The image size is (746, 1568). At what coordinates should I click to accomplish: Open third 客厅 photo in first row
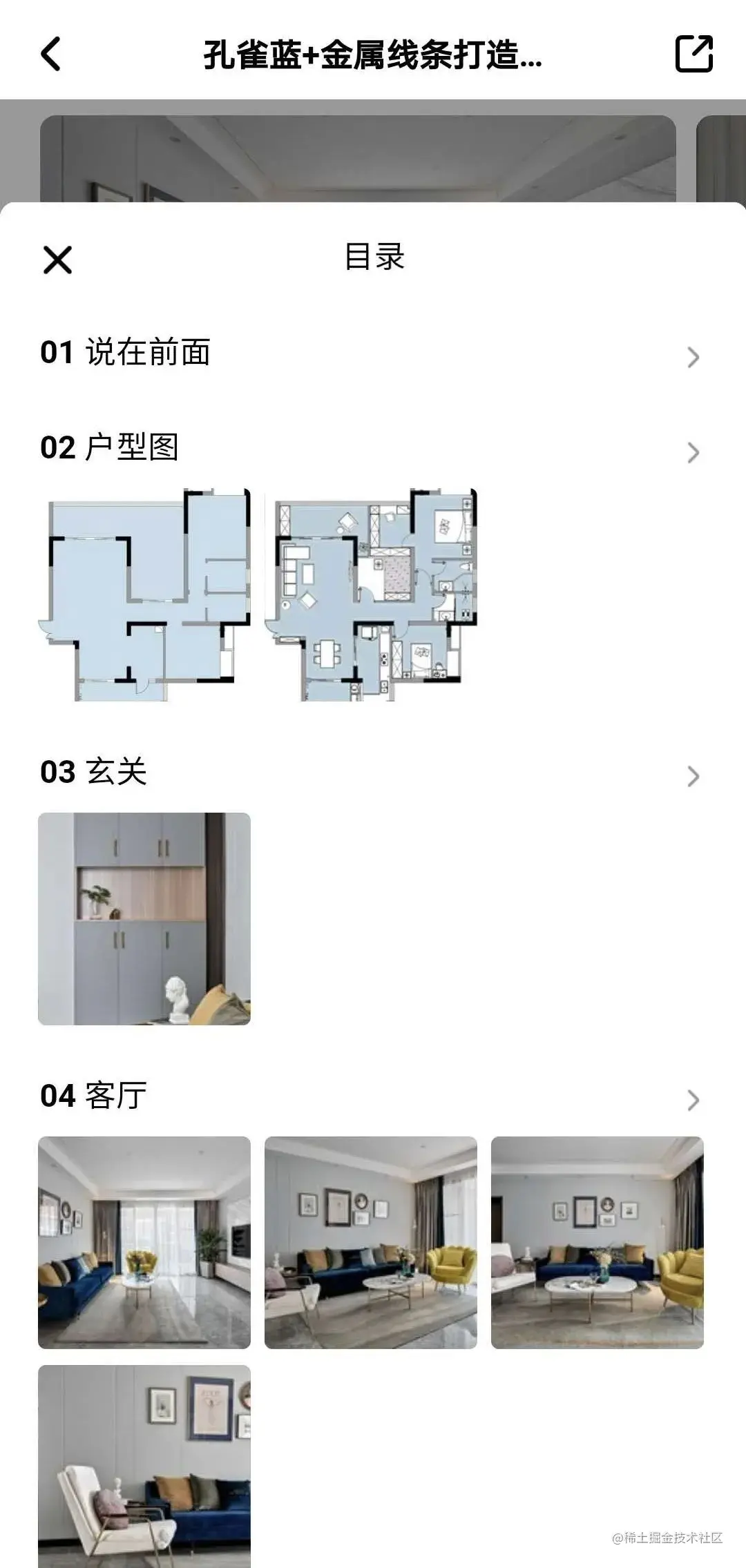597,1242
